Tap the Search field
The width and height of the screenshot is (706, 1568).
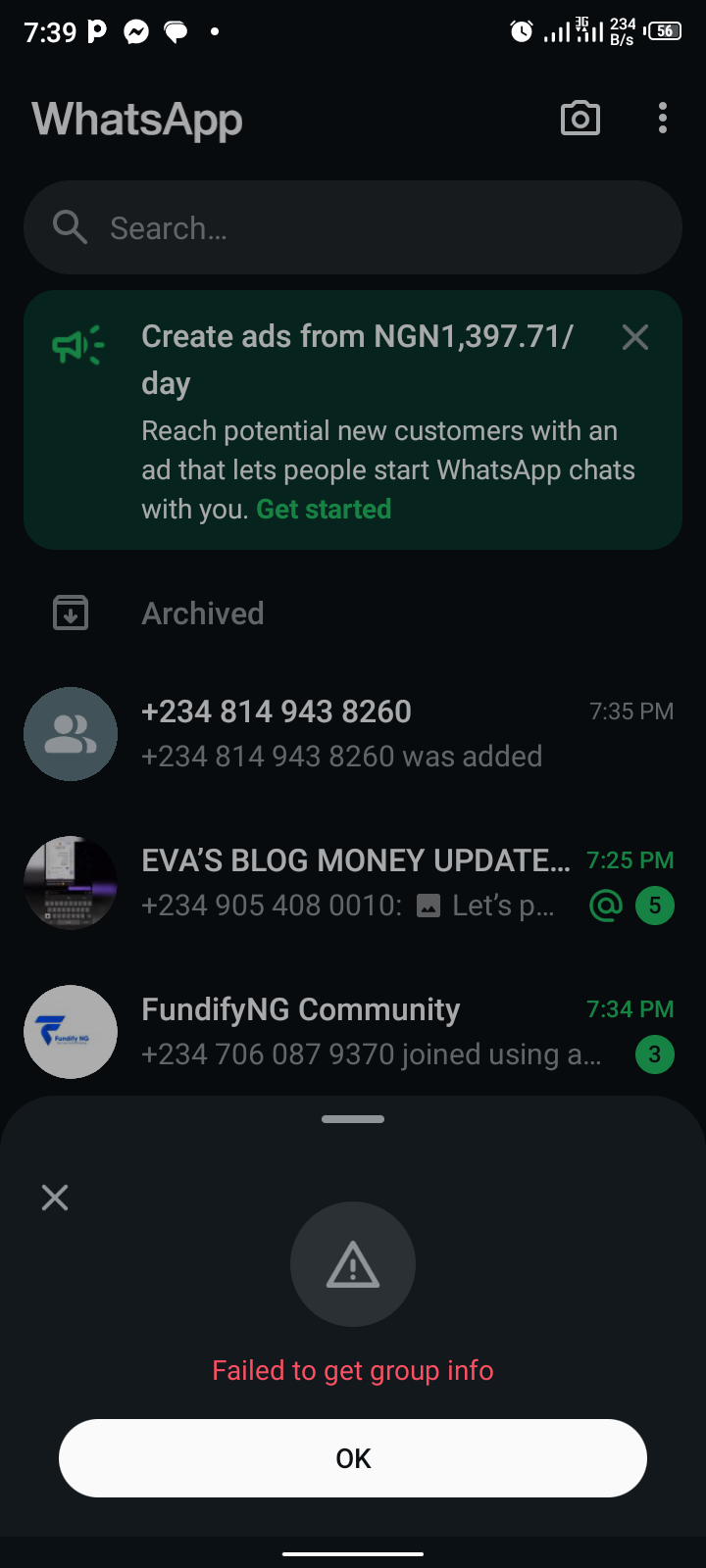pyautogui.click(x=353, y=227)
